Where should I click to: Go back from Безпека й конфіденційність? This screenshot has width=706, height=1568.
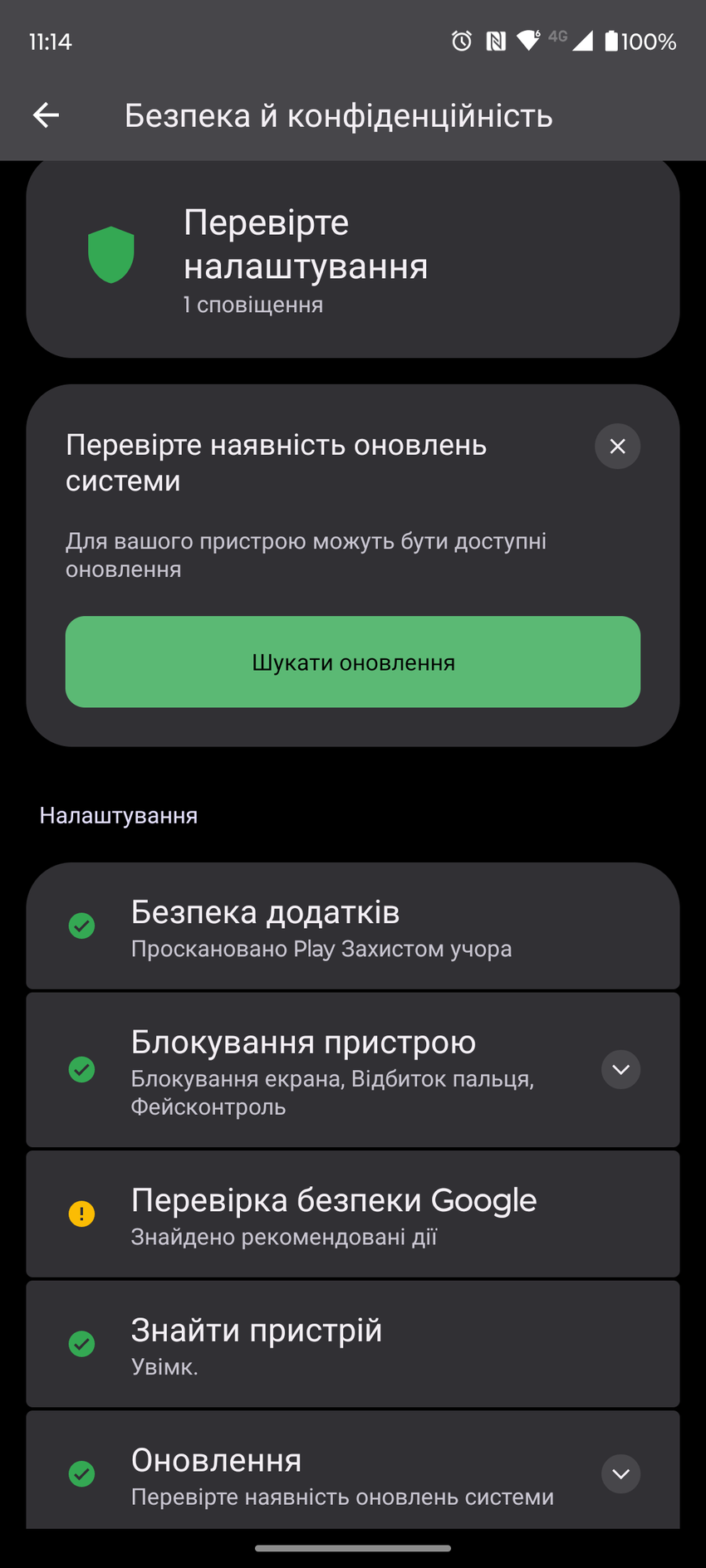46,115
